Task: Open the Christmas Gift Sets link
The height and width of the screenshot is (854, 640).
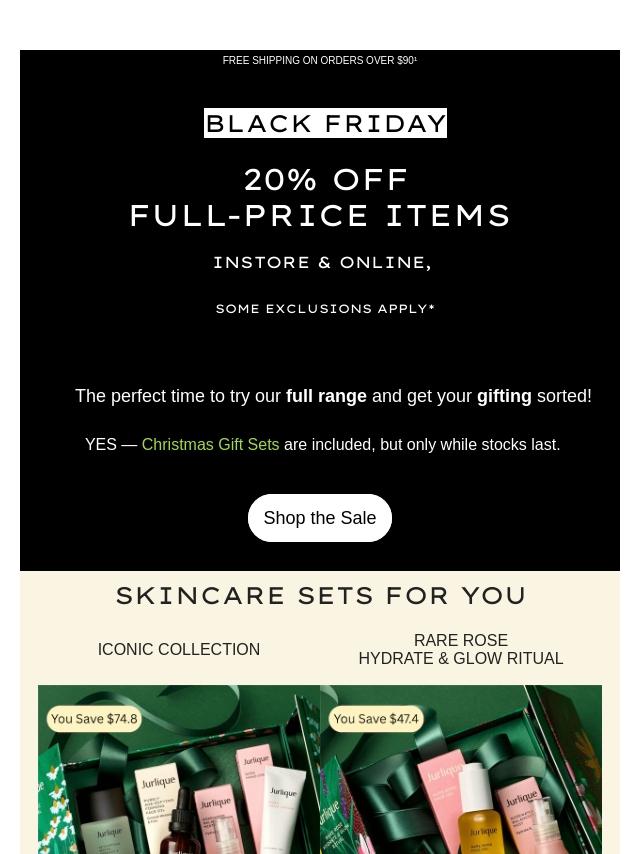Action: coord(210,444)
